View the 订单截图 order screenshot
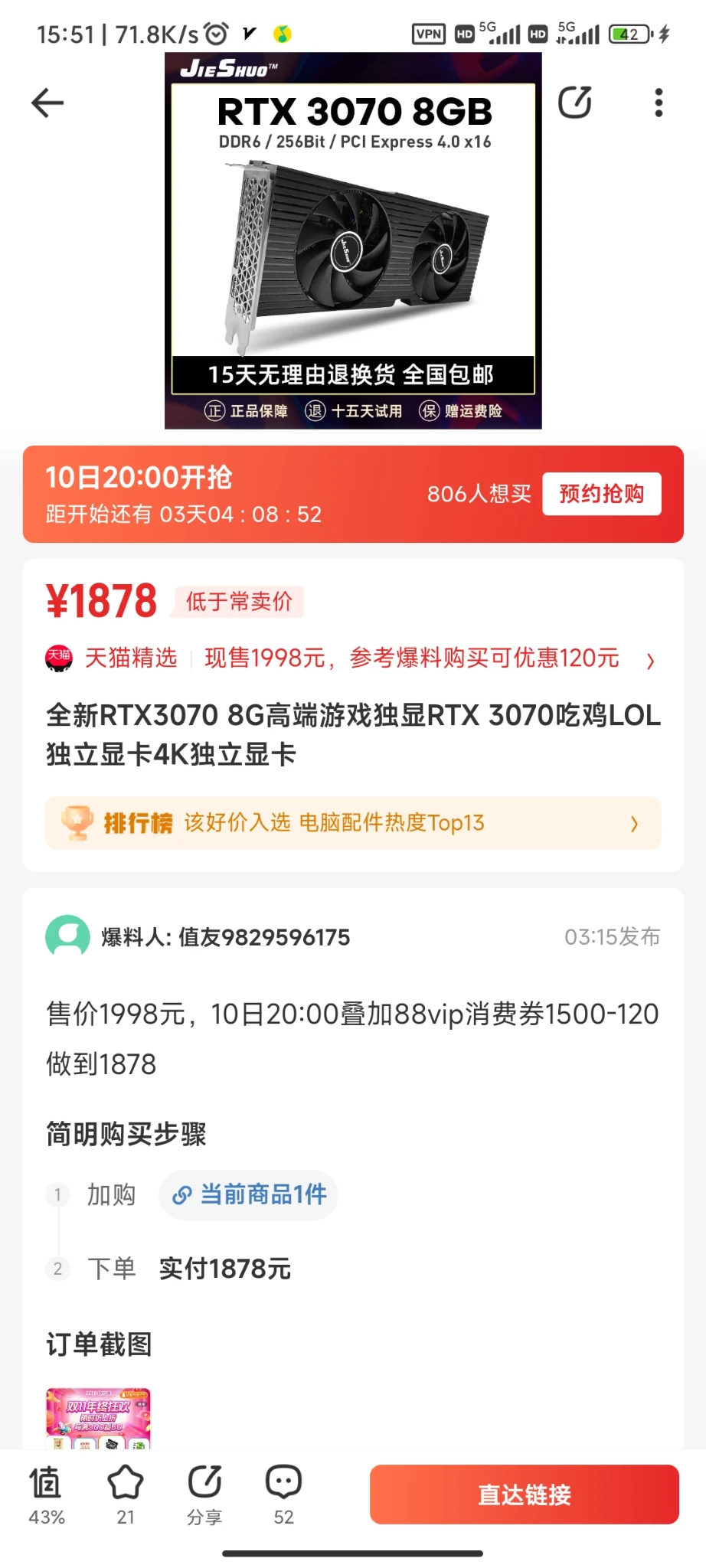 tap(98, 1418)
